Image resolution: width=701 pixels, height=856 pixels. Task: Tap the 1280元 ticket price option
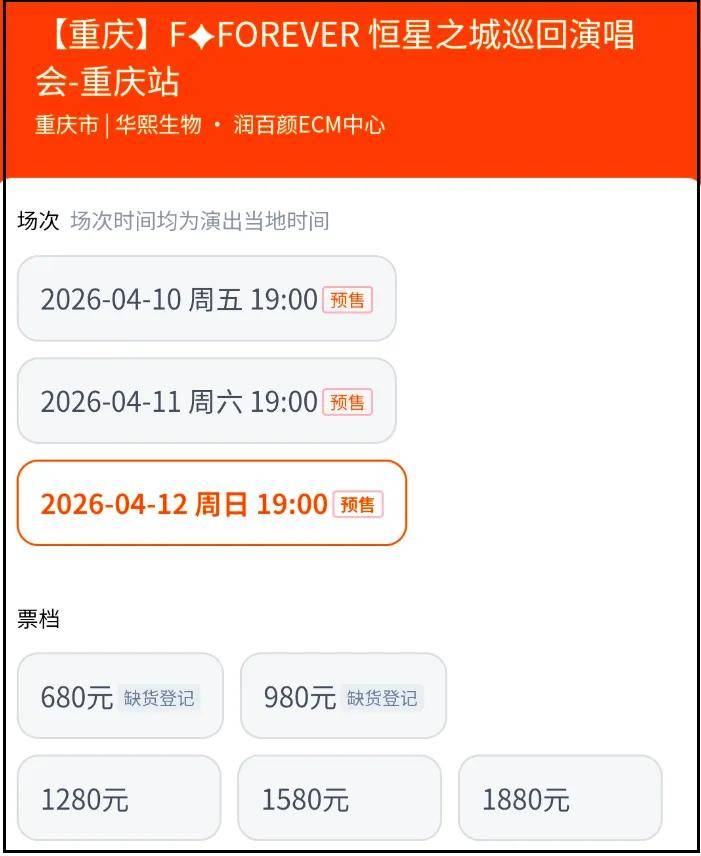point(119,799)
